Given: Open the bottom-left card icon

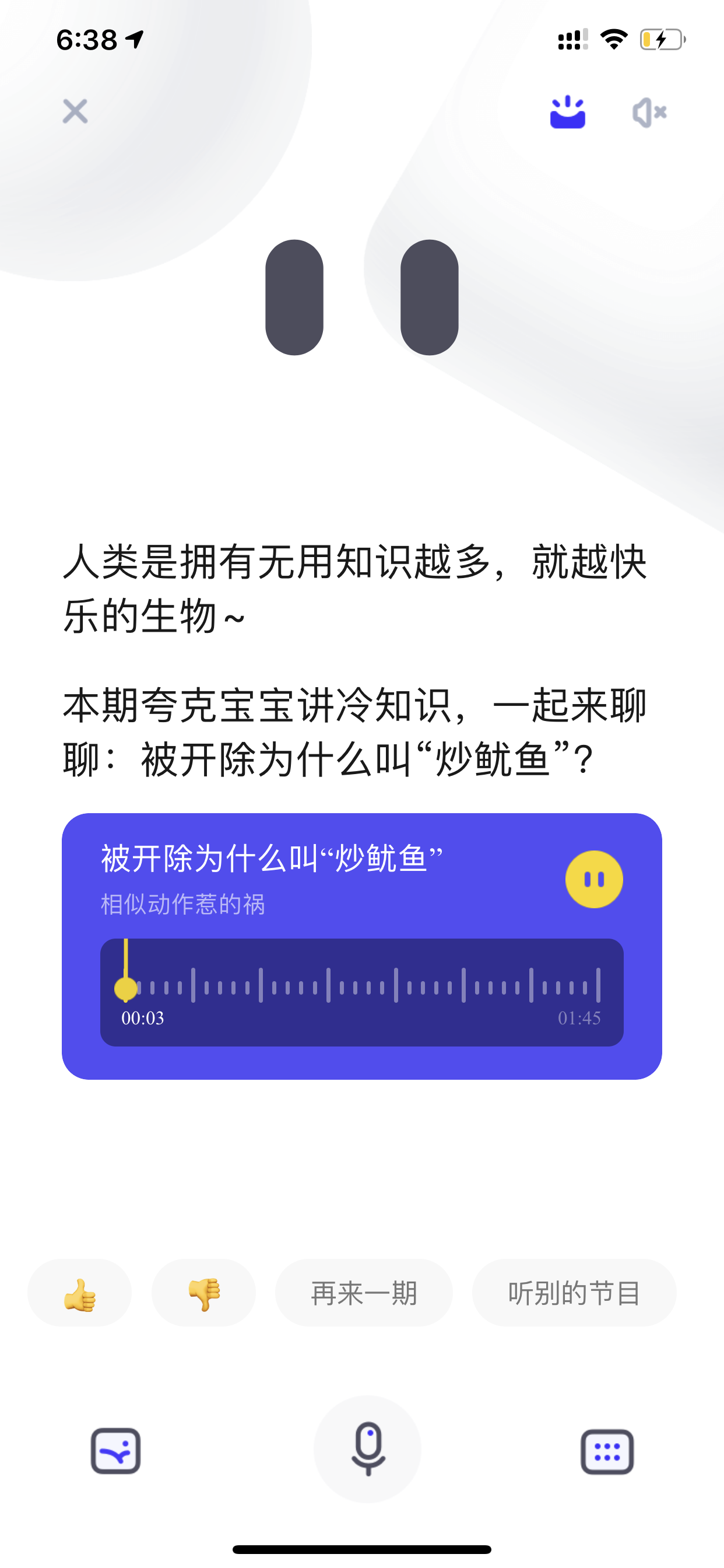Looking at the screenshot, I should 115,1451.
